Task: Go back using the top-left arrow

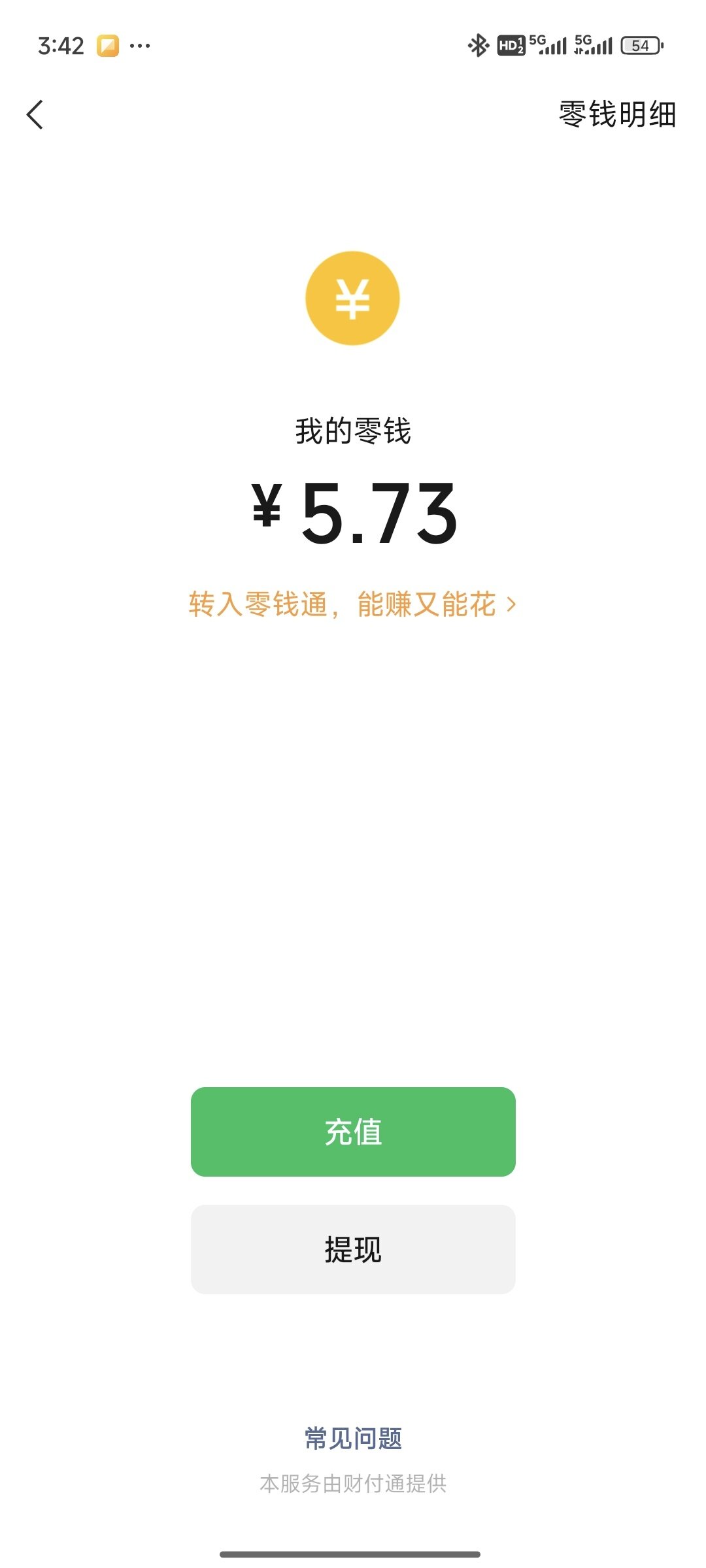Action: pos(35,115)
